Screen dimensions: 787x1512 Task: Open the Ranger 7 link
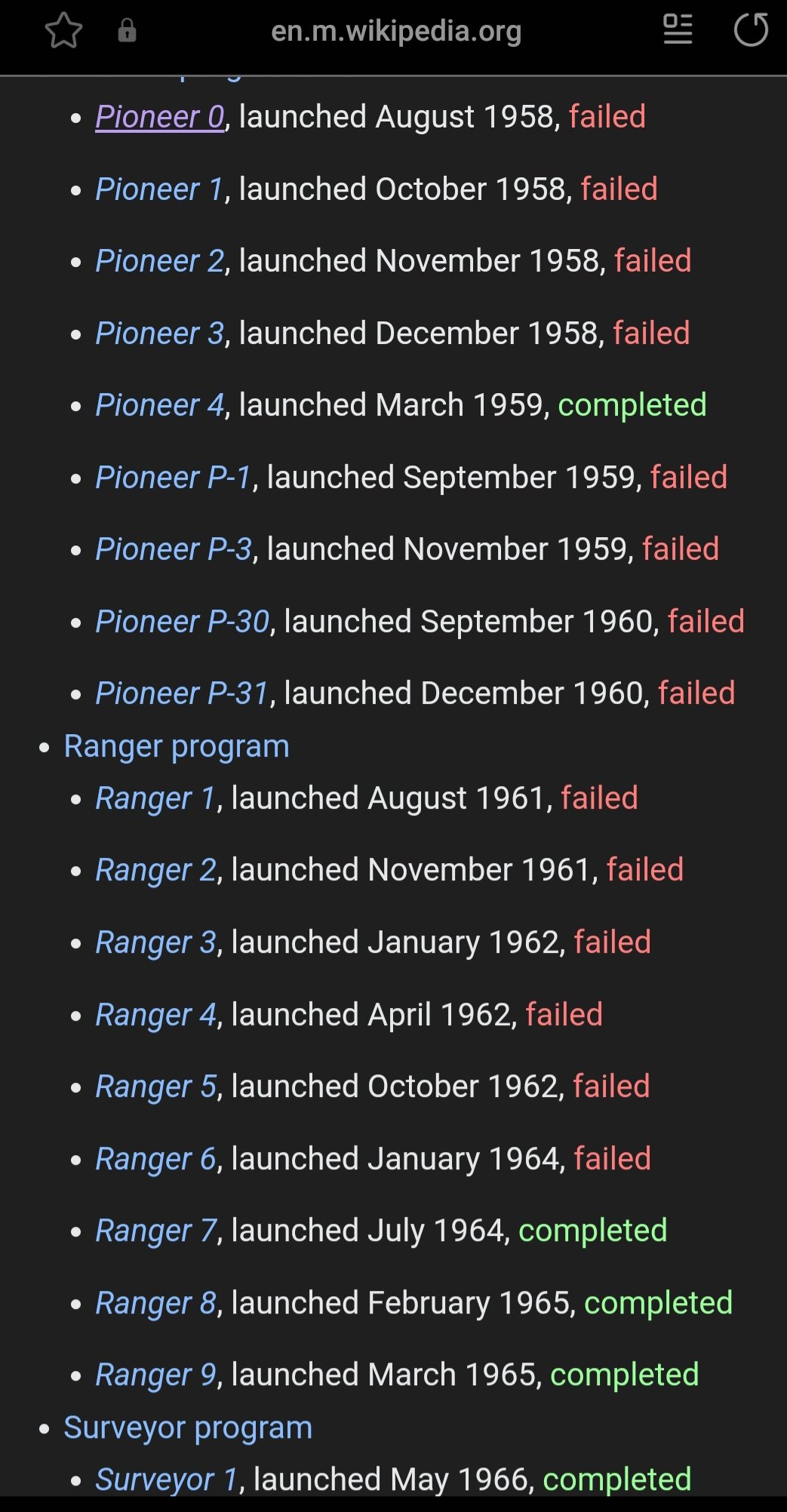tap(156, 1231)
